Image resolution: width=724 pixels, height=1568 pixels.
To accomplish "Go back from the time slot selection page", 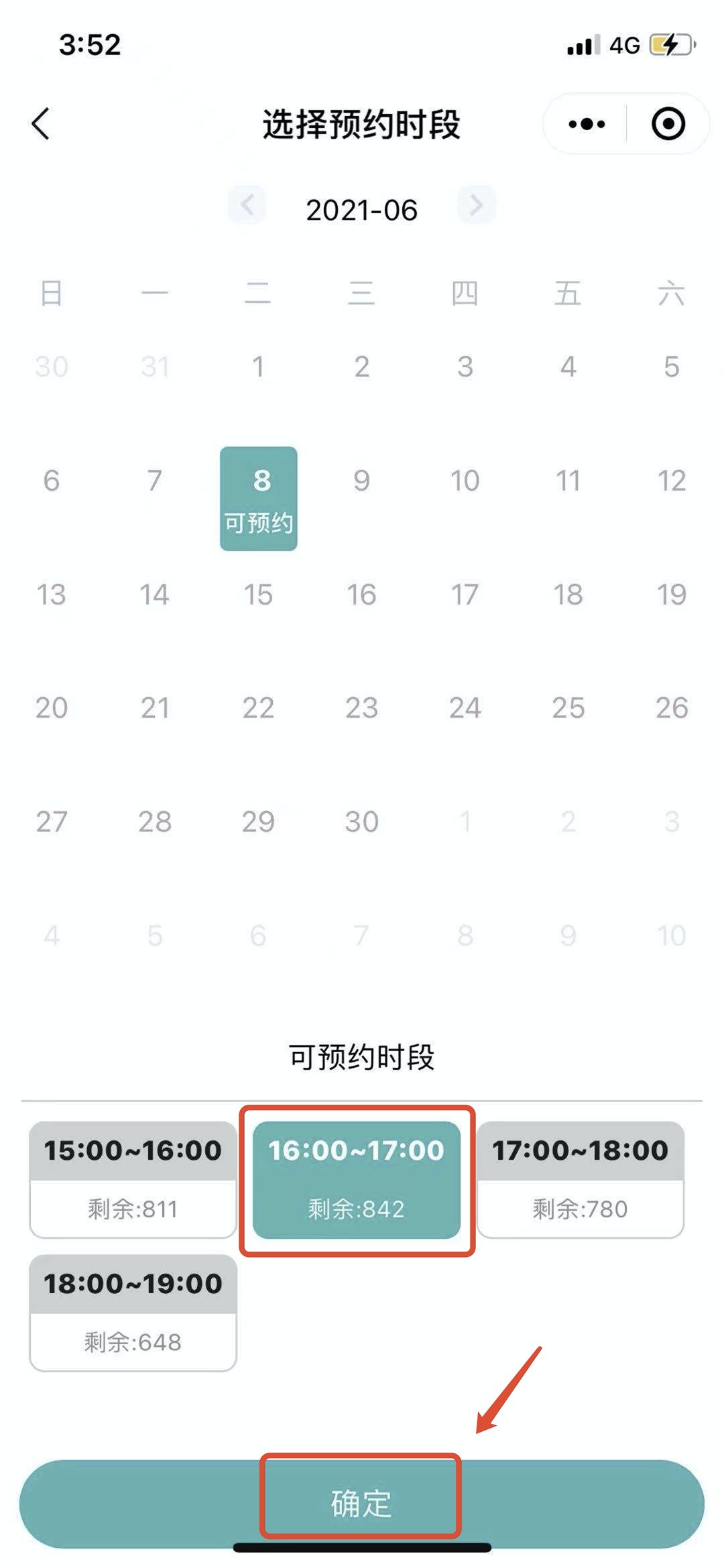I will pyautogui.click(x=41, y=124).
